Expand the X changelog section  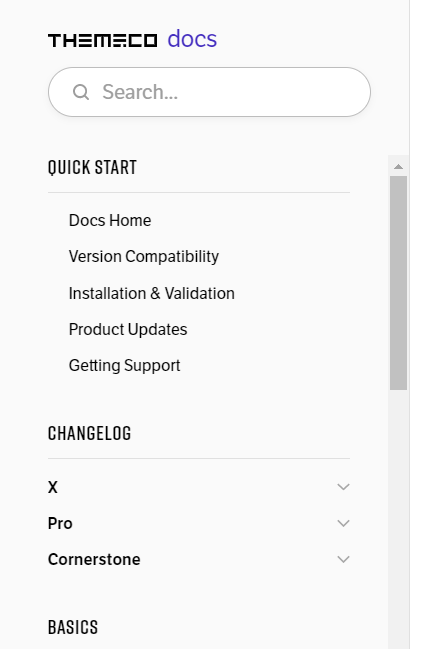point(199,487)
